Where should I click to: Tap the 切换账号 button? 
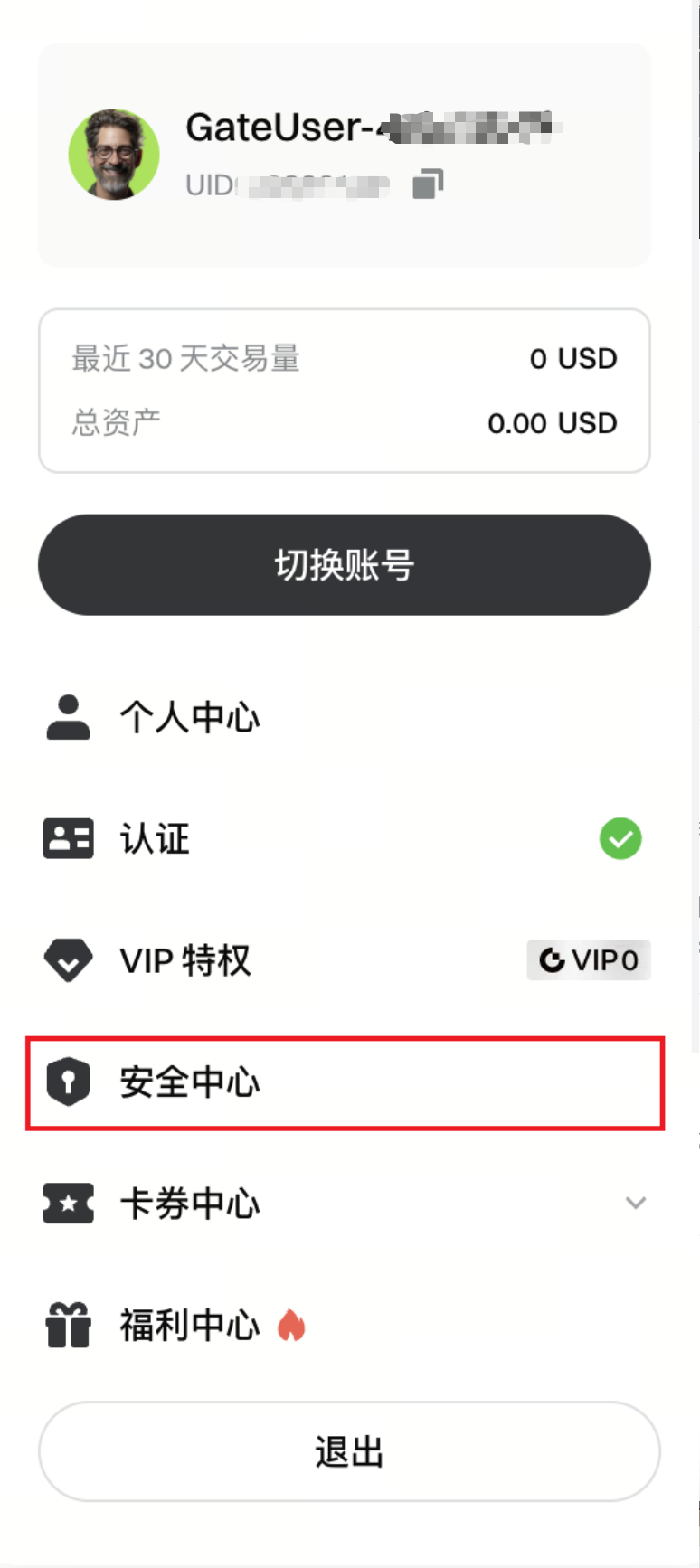[x=344, y=565]
